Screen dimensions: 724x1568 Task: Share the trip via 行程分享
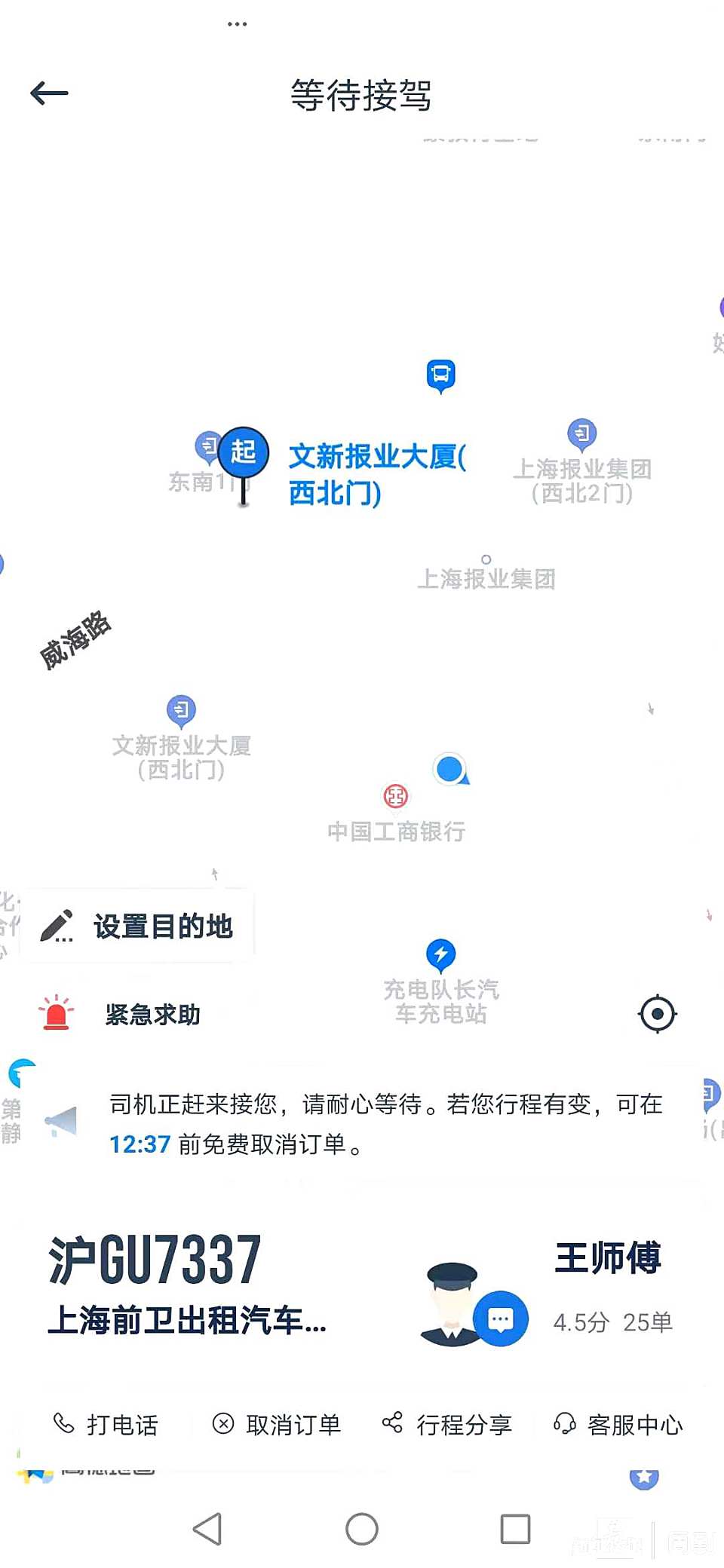pyautogui.click(x=447, y=1424)
